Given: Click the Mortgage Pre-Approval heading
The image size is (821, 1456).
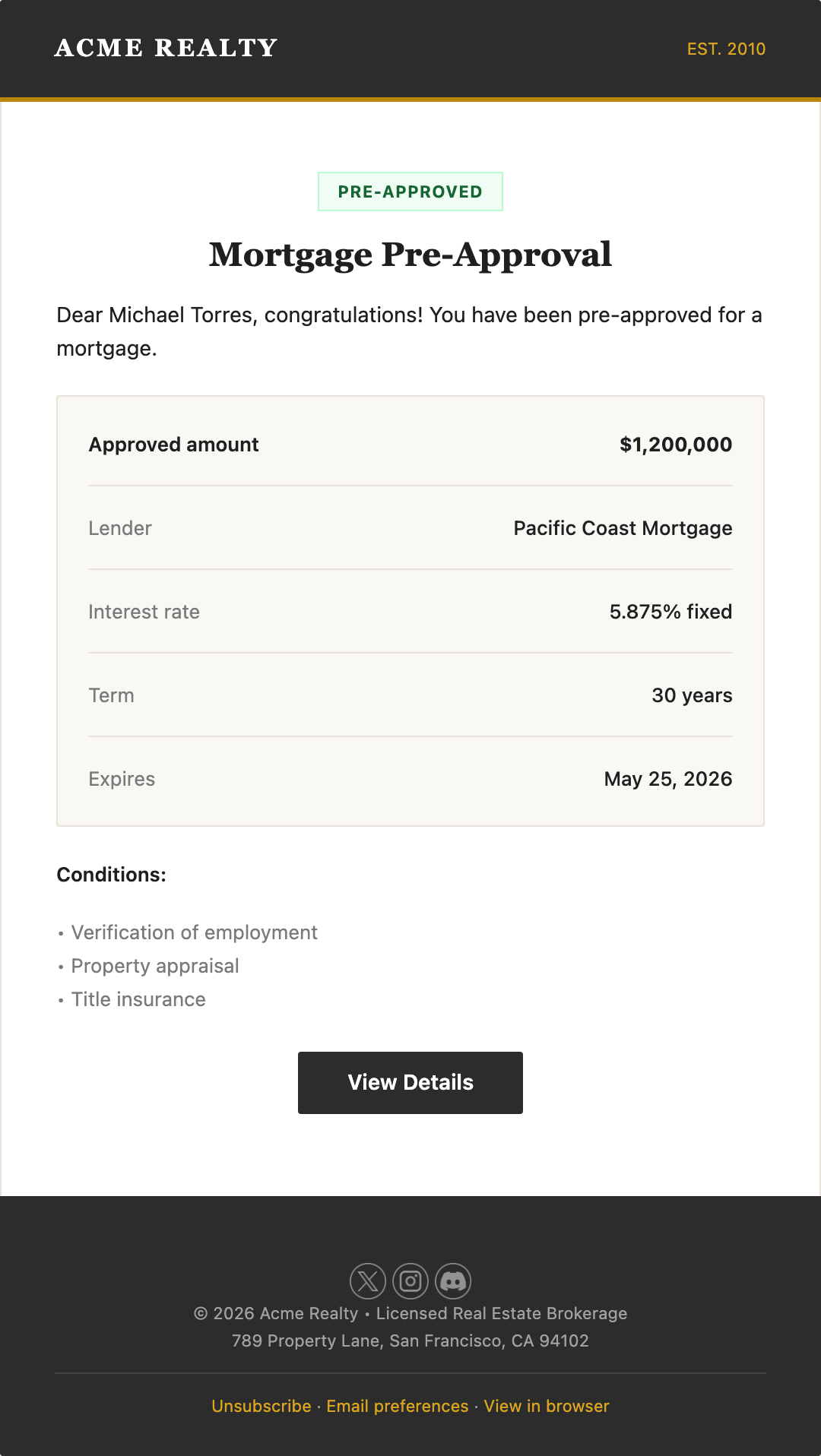Looking at the screenshot, I should pyautogui.click(x=410, y=254).
